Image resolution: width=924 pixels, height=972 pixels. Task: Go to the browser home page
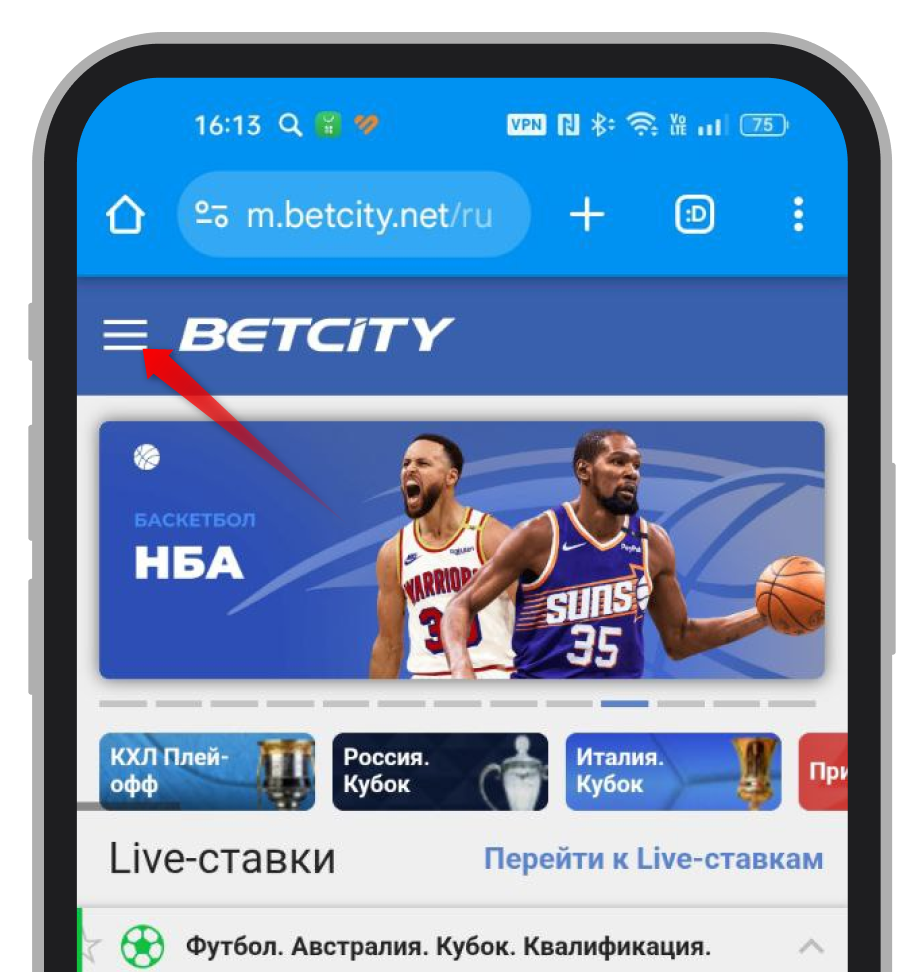tap(125, 214)
